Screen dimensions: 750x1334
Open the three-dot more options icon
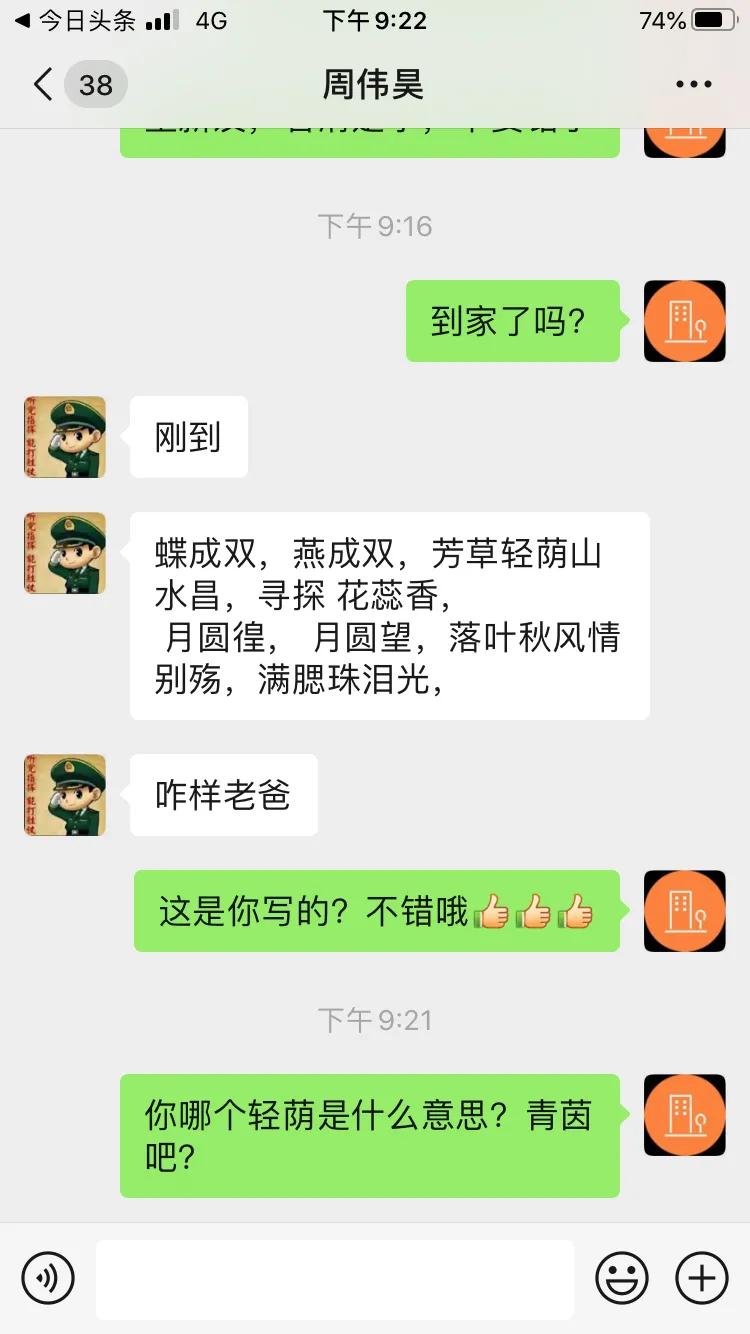[x=693, y=84]
